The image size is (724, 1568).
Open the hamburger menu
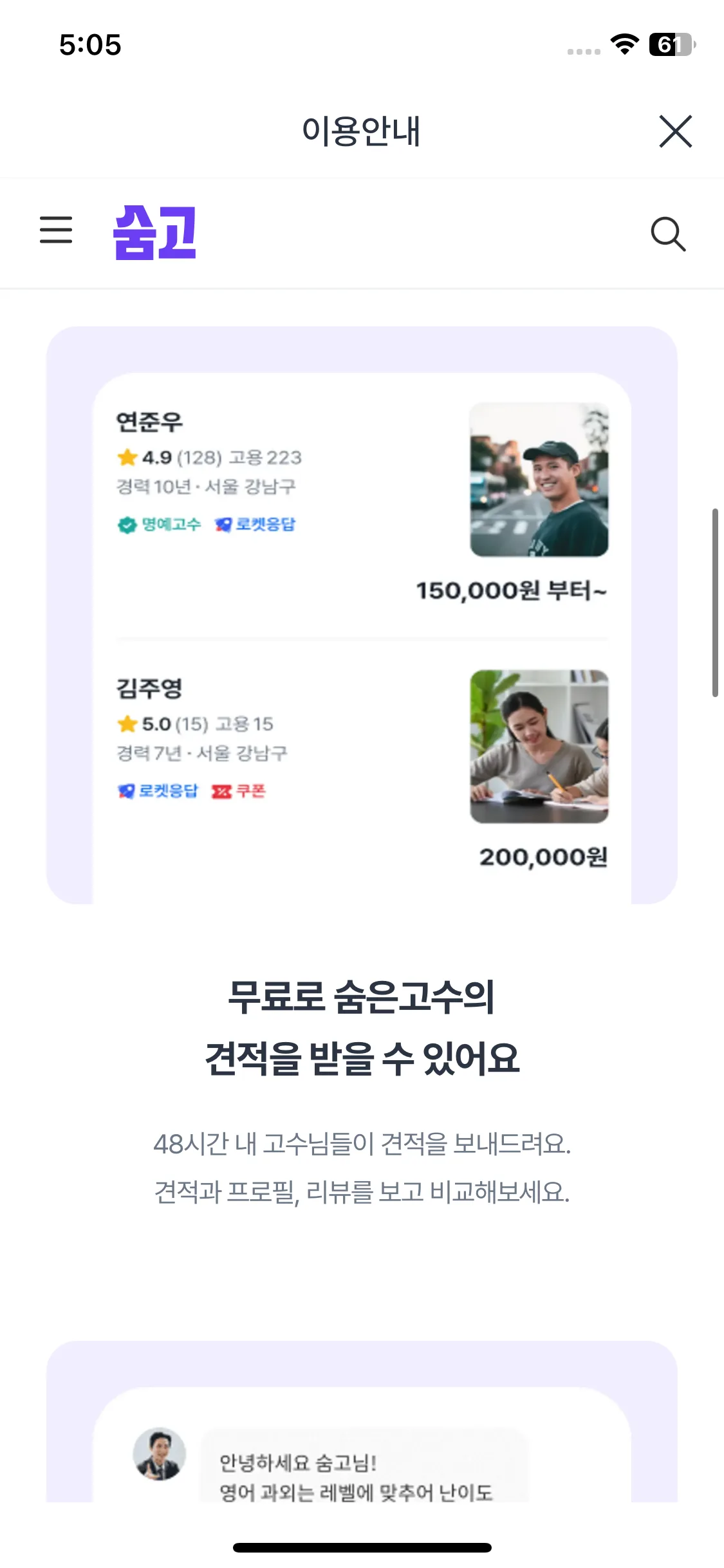click(x=56, y=230)
